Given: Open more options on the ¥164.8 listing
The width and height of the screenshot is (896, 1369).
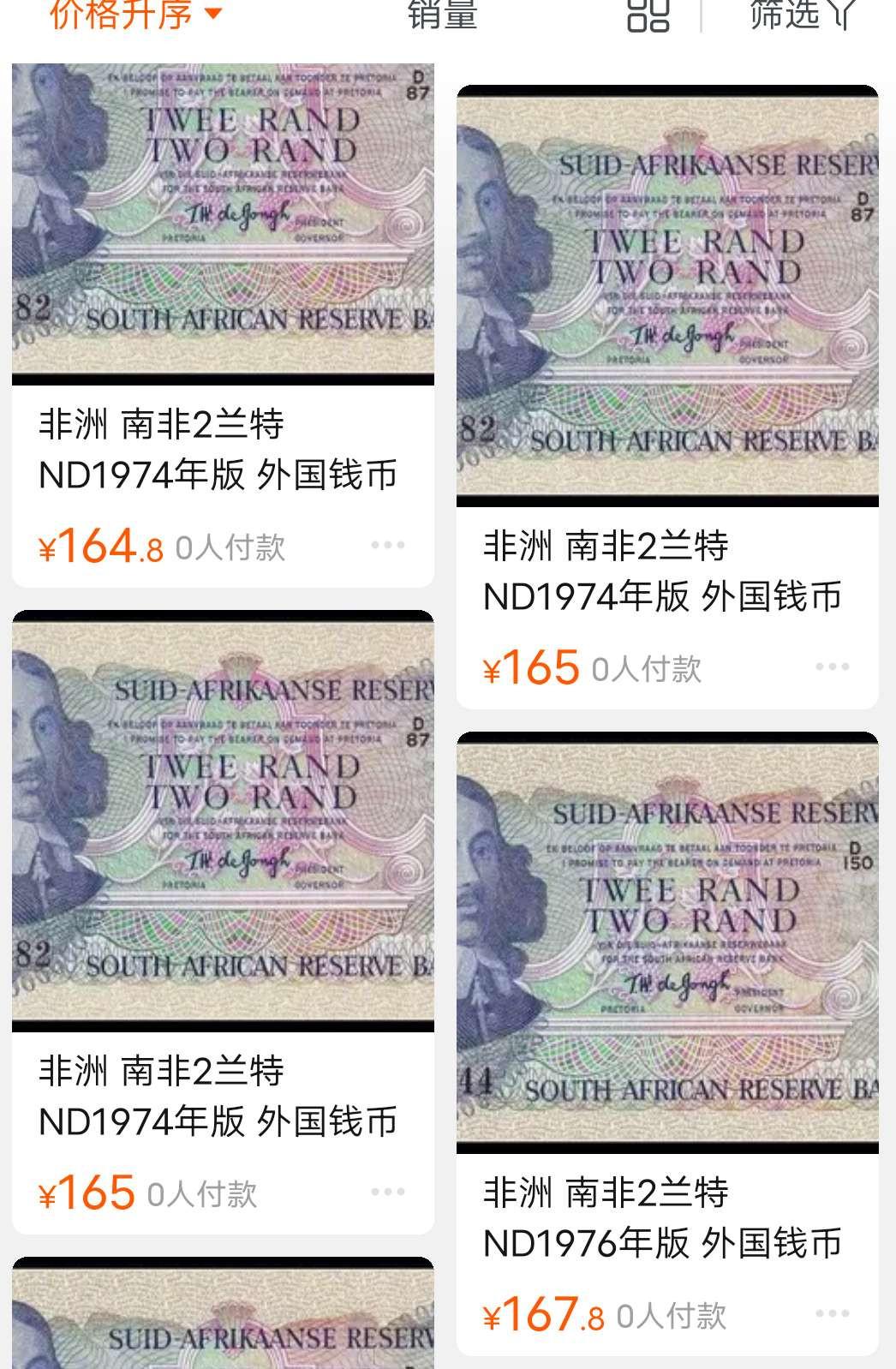Looking at the screenshot, I should [x=388, y=546].
